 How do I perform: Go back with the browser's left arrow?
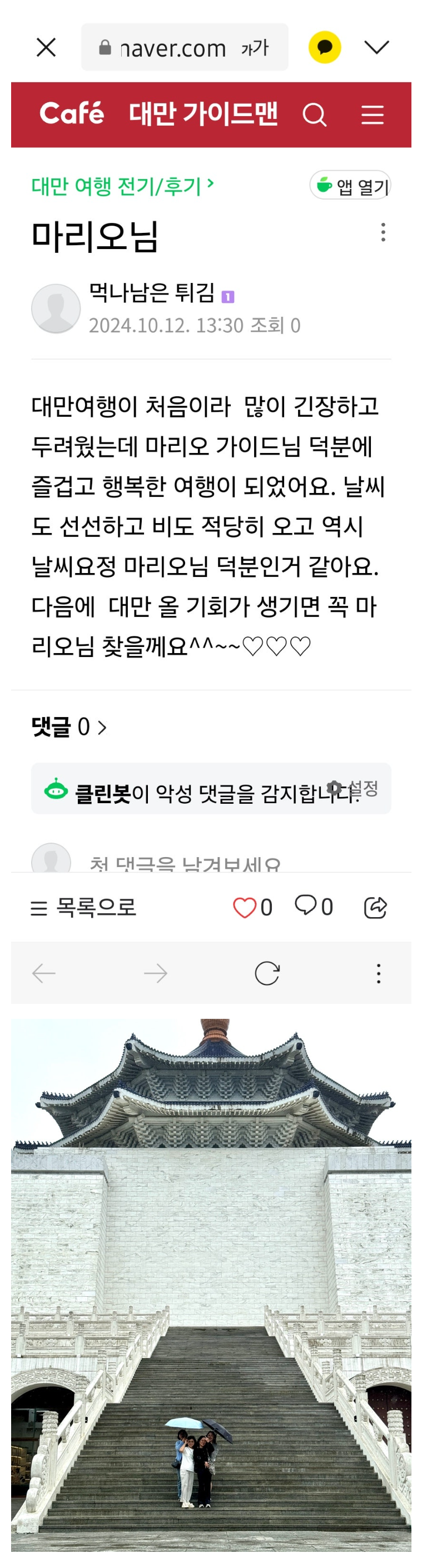pos(44,973)
